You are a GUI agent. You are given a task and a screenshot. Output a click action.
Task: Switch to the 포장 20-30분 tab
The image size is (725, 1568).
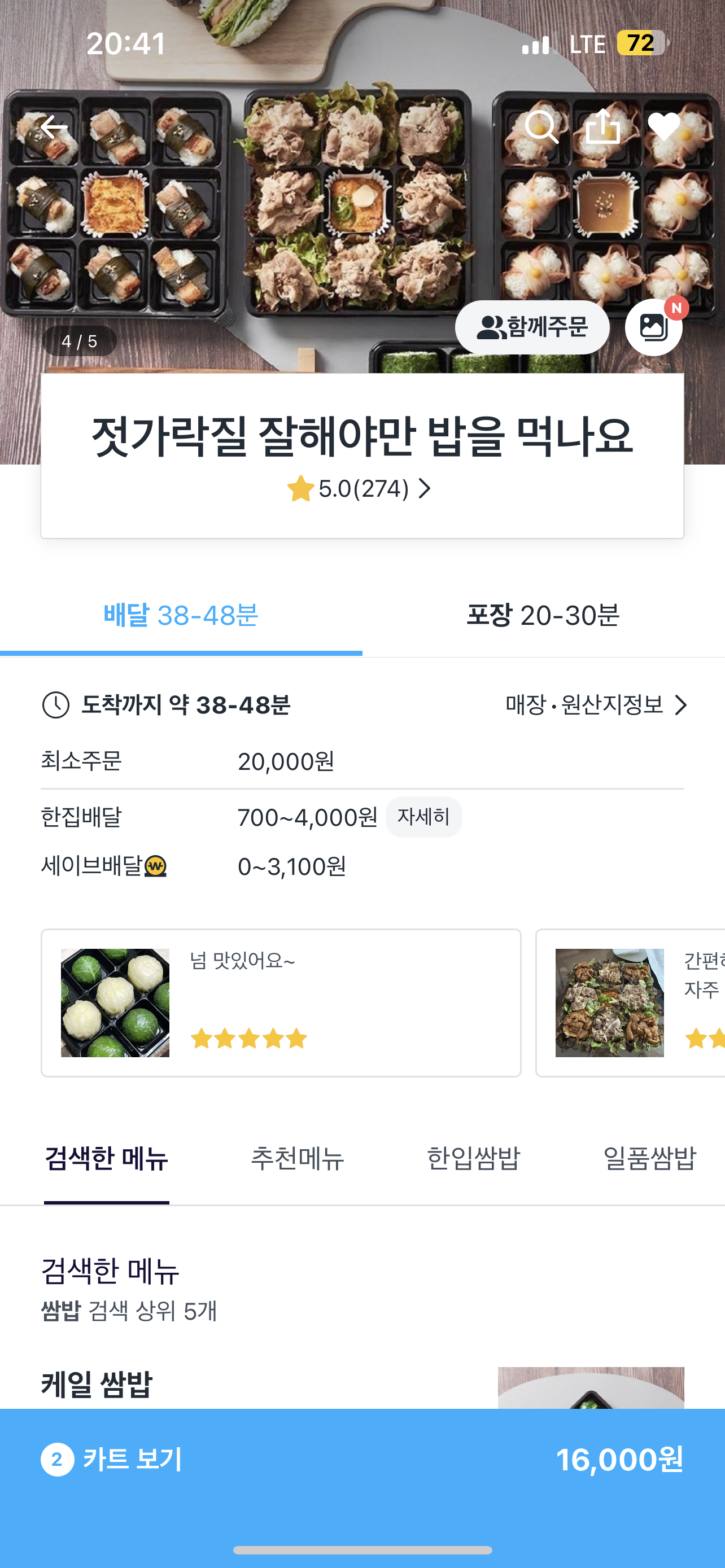[543, 615]
